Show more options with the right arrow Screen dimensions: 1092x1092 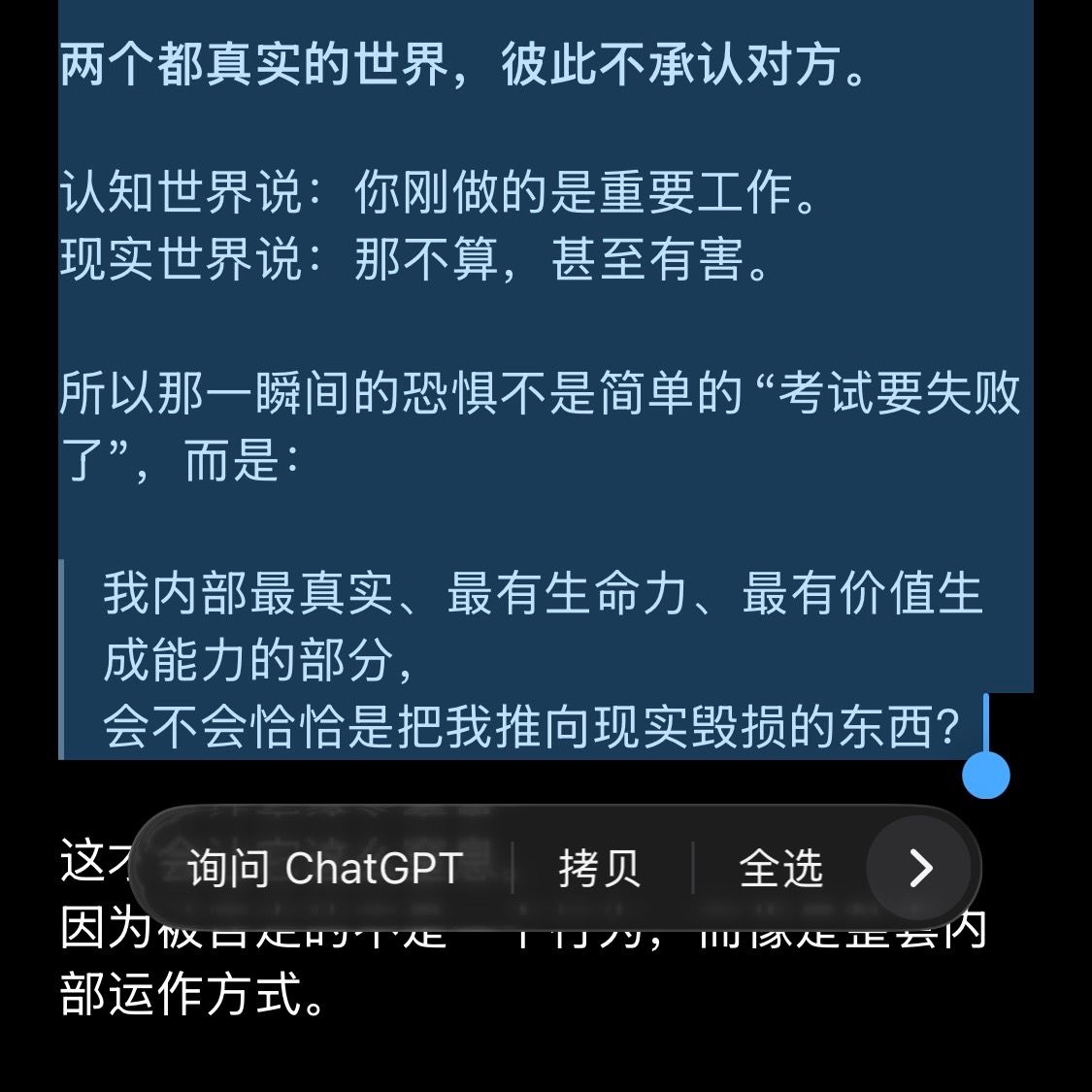point(918,868)
